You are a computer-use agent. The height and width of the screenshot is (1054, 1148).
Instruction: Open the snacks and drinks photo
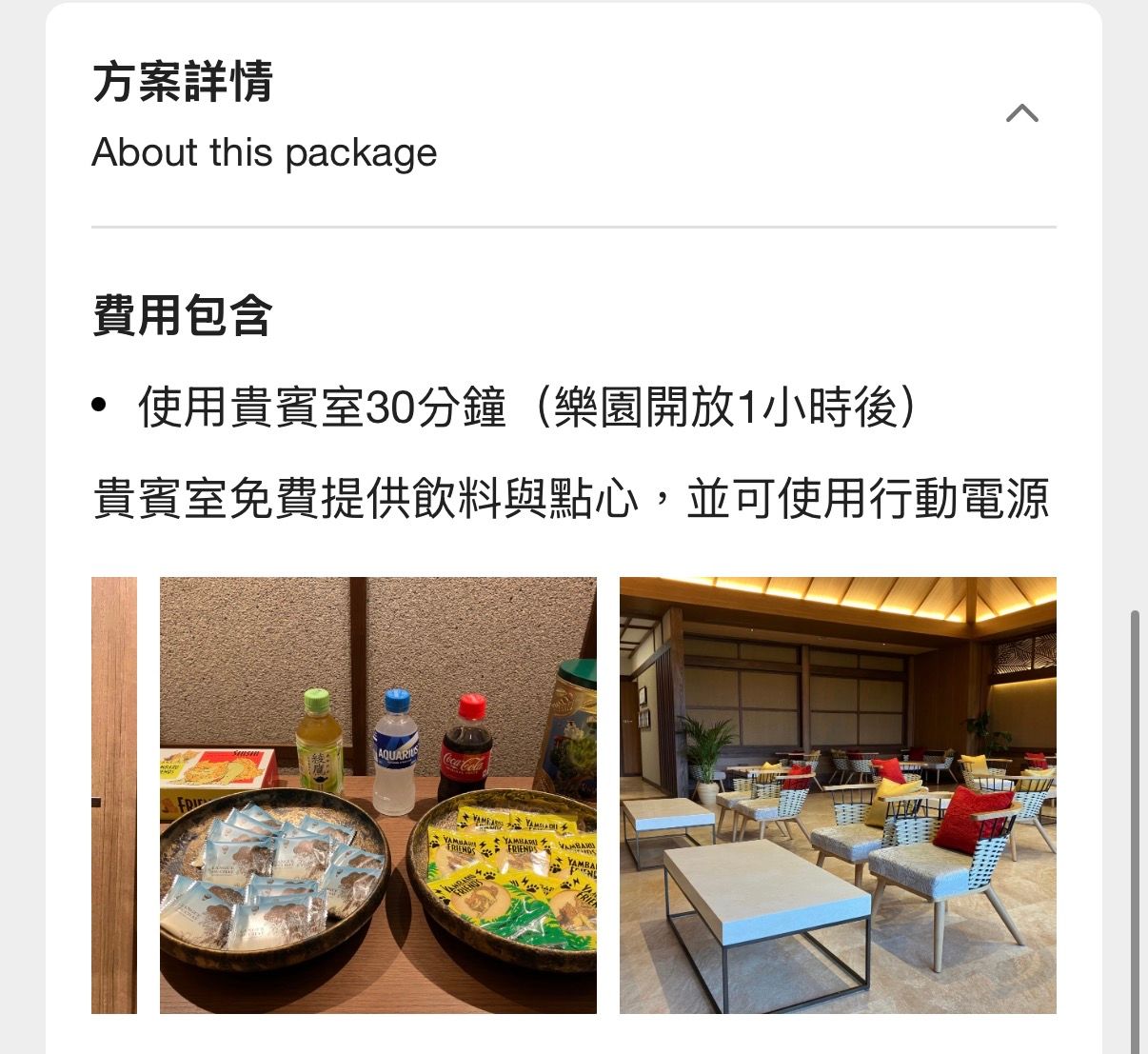pos(378,795)
